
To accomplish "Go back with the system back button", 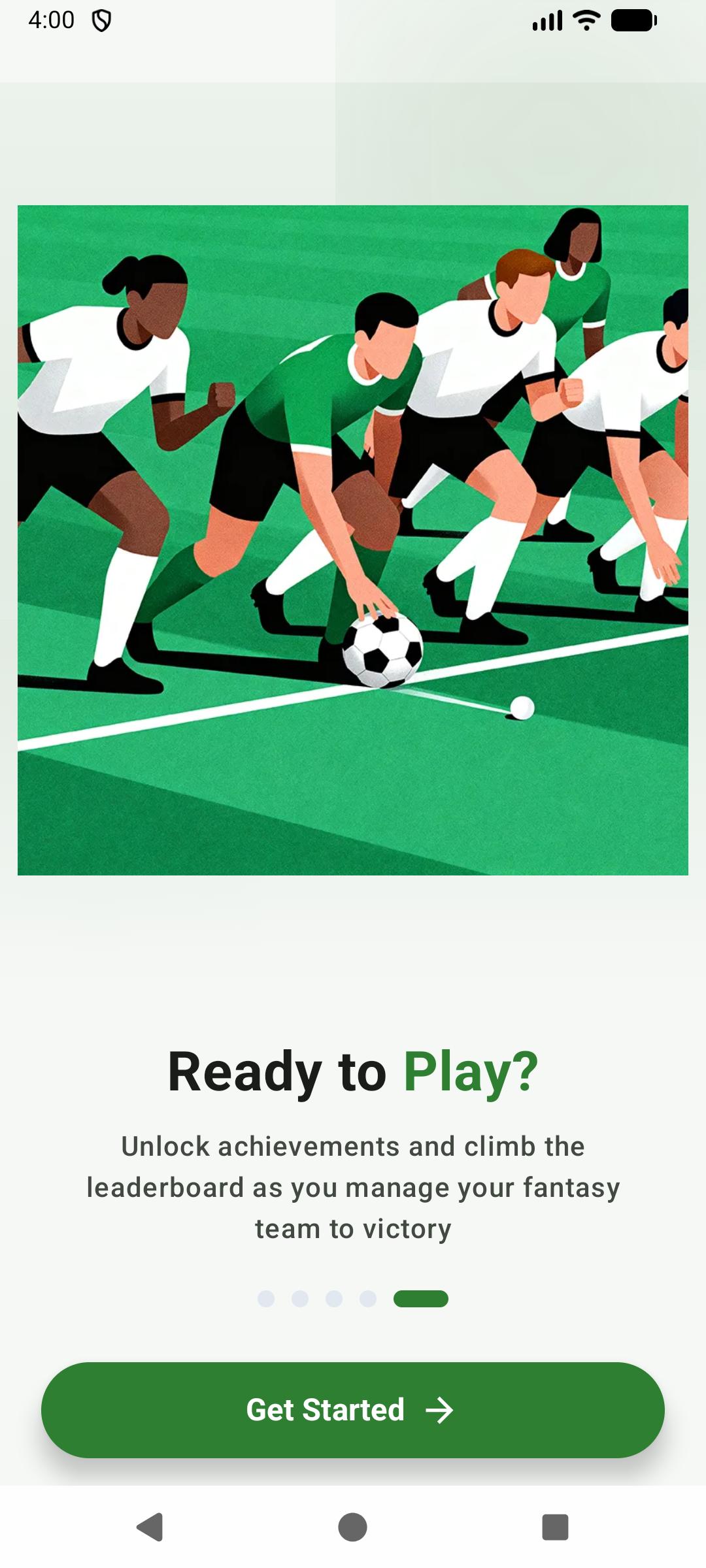I will [x=150, y=1527].
